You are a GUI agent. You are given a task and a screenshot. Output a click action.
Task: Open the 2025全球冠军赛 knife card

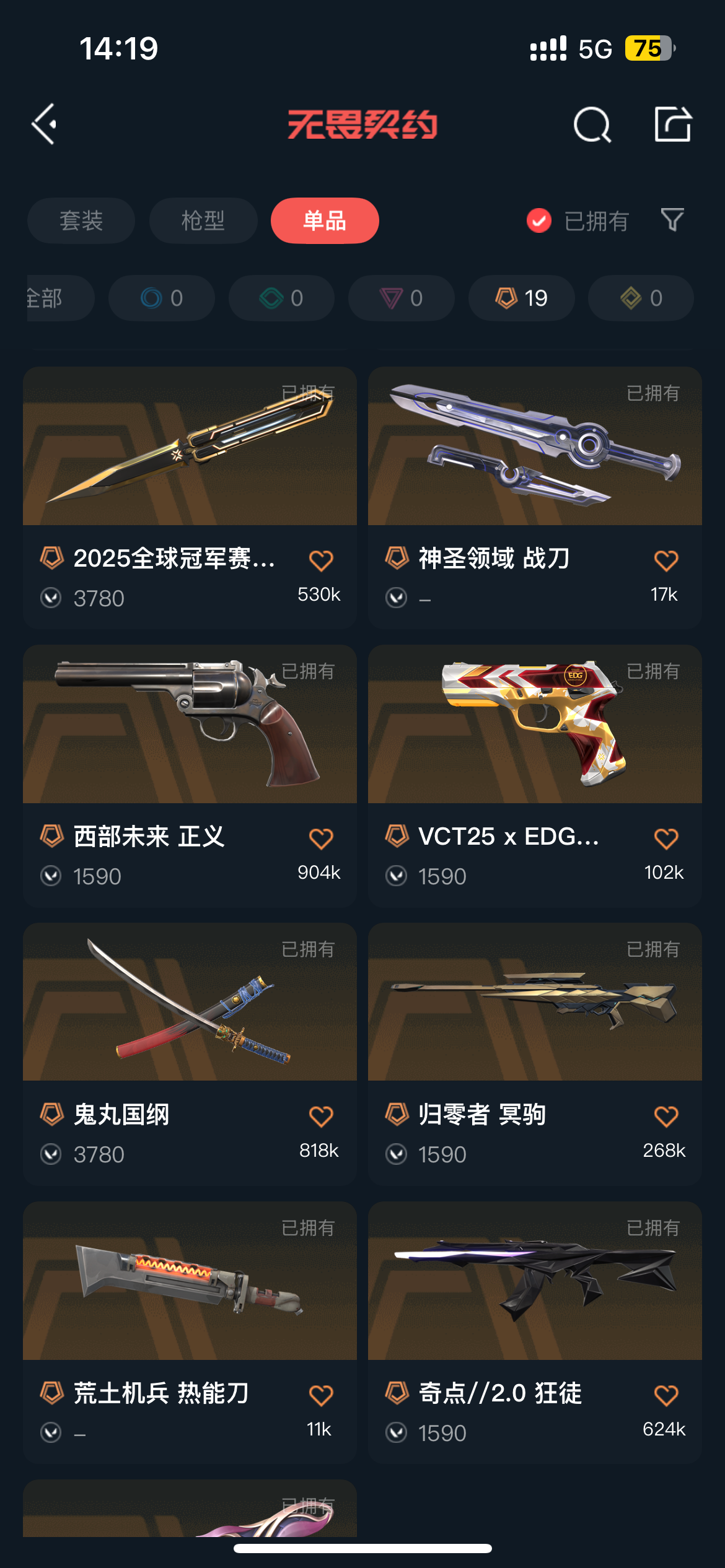(190, 447)
